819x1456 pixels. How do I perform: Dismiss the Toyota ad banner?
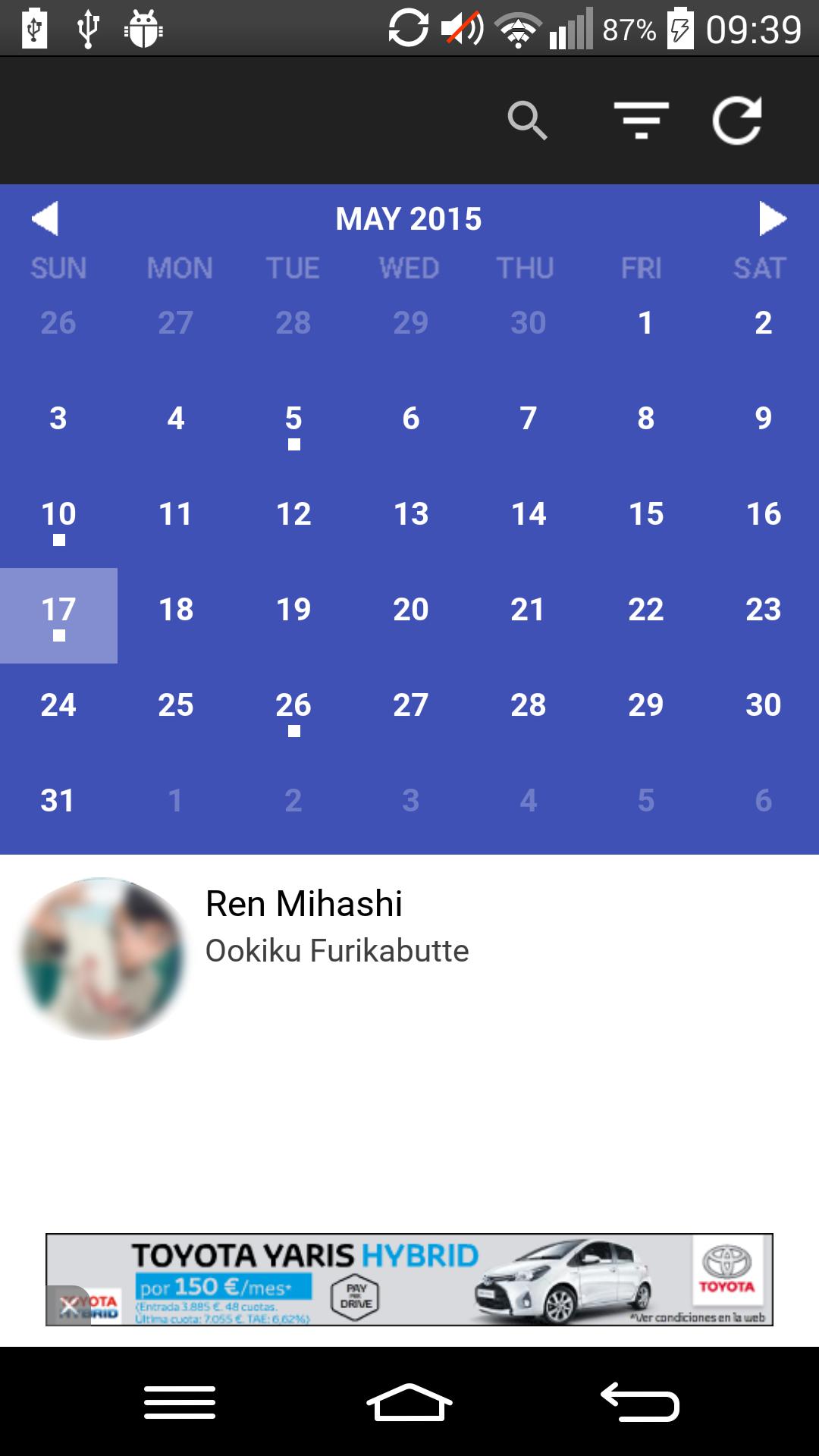click(x=68, y=1306)
